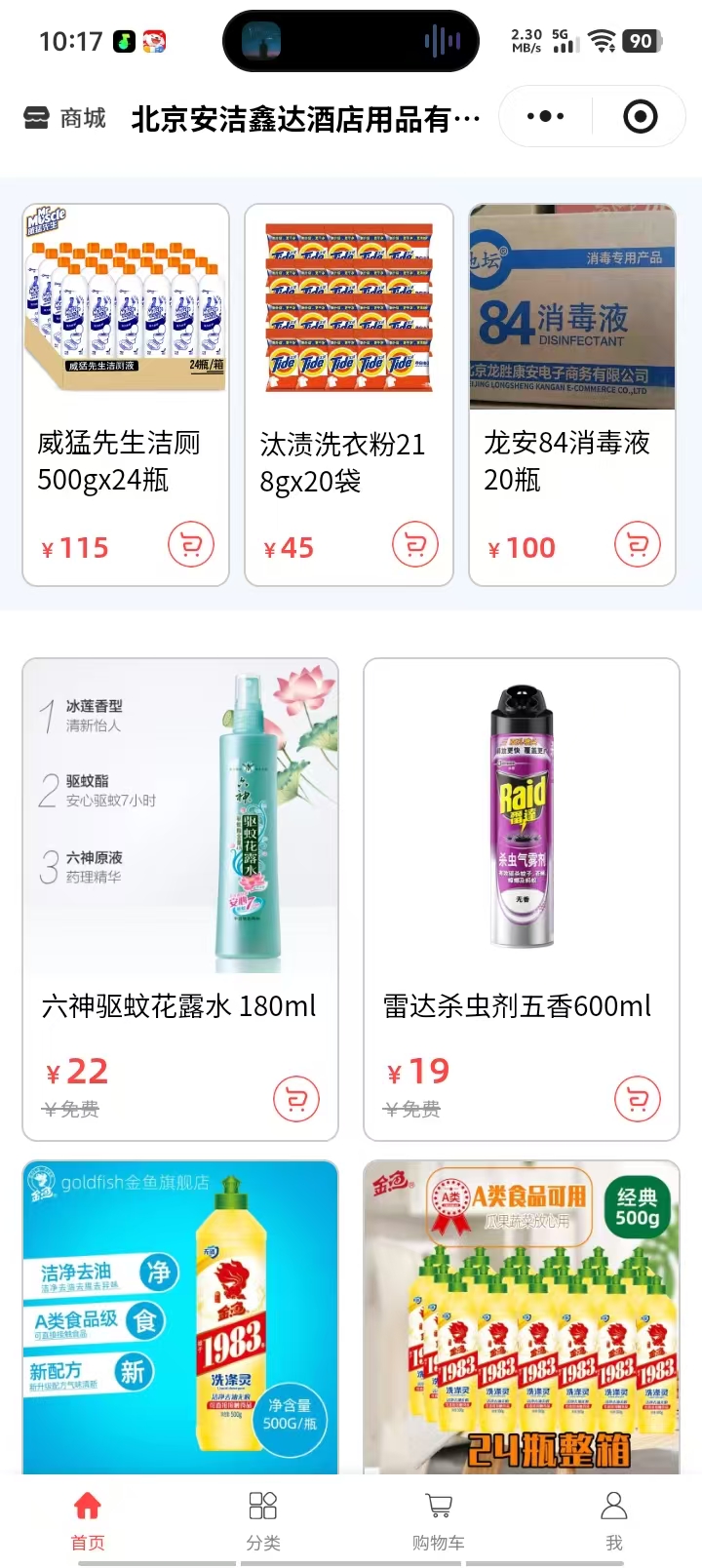Add 雷达杀虫剂 600ml to cart
The height and width of the screenshot is (1568, 702).
[638, 1099]
